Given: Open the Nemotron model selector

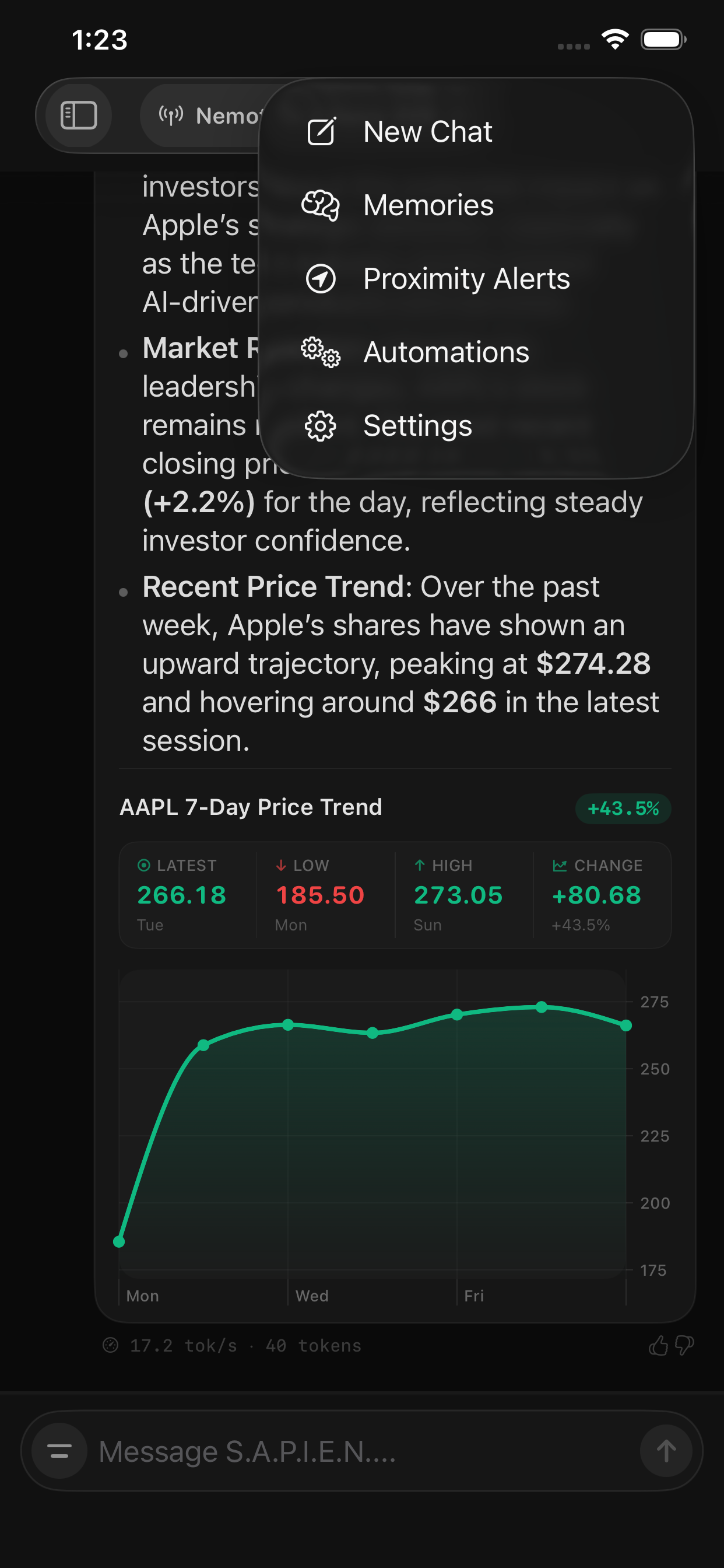Looking at the screenshot, I should point(219,115).
